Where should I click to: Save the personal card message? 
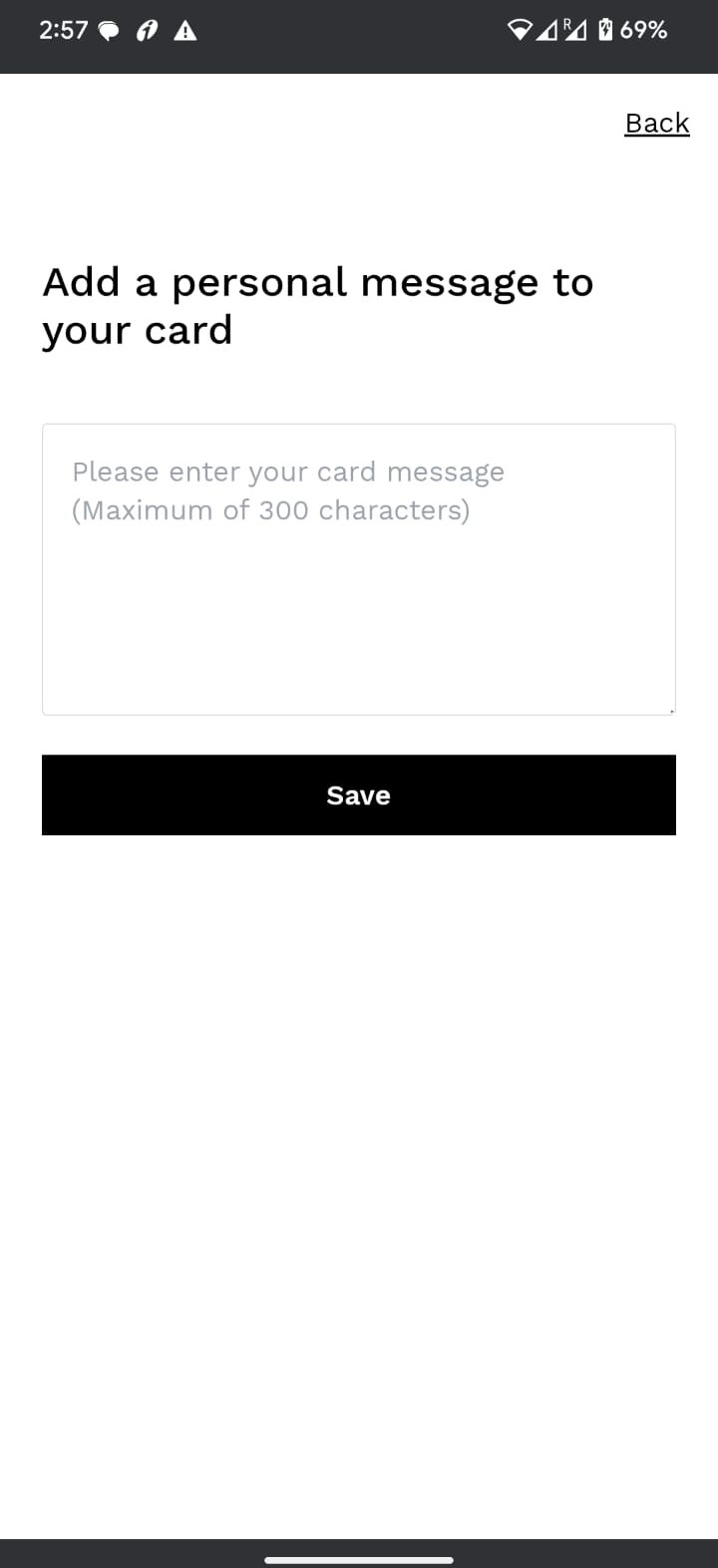[x=359, y=794]
